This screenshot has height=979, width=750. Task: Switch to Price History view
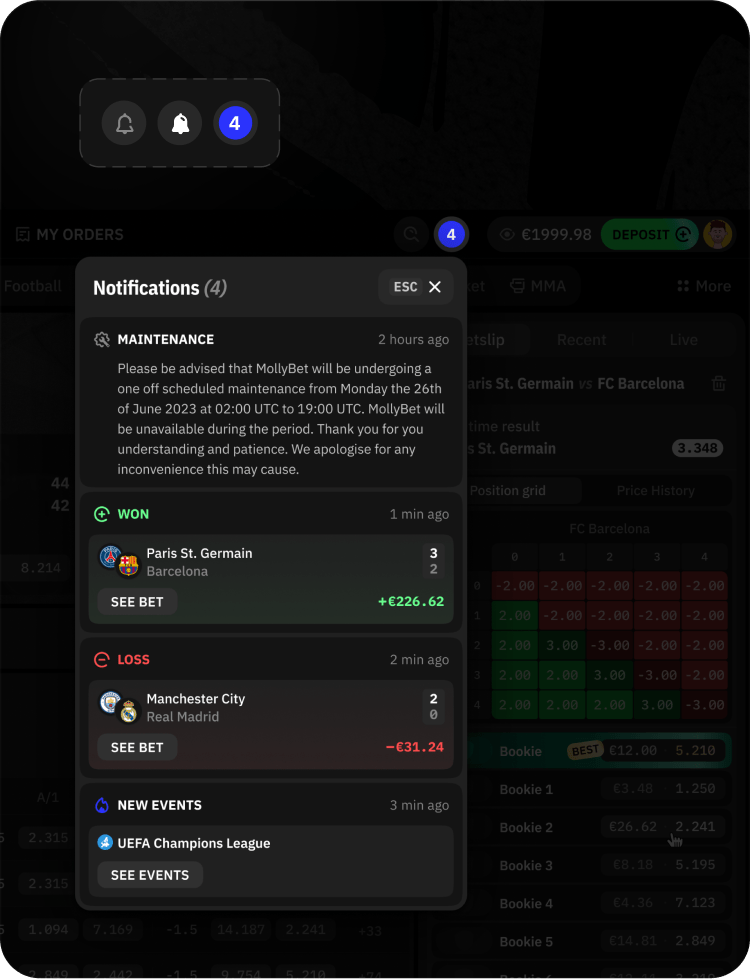(655, 491)
